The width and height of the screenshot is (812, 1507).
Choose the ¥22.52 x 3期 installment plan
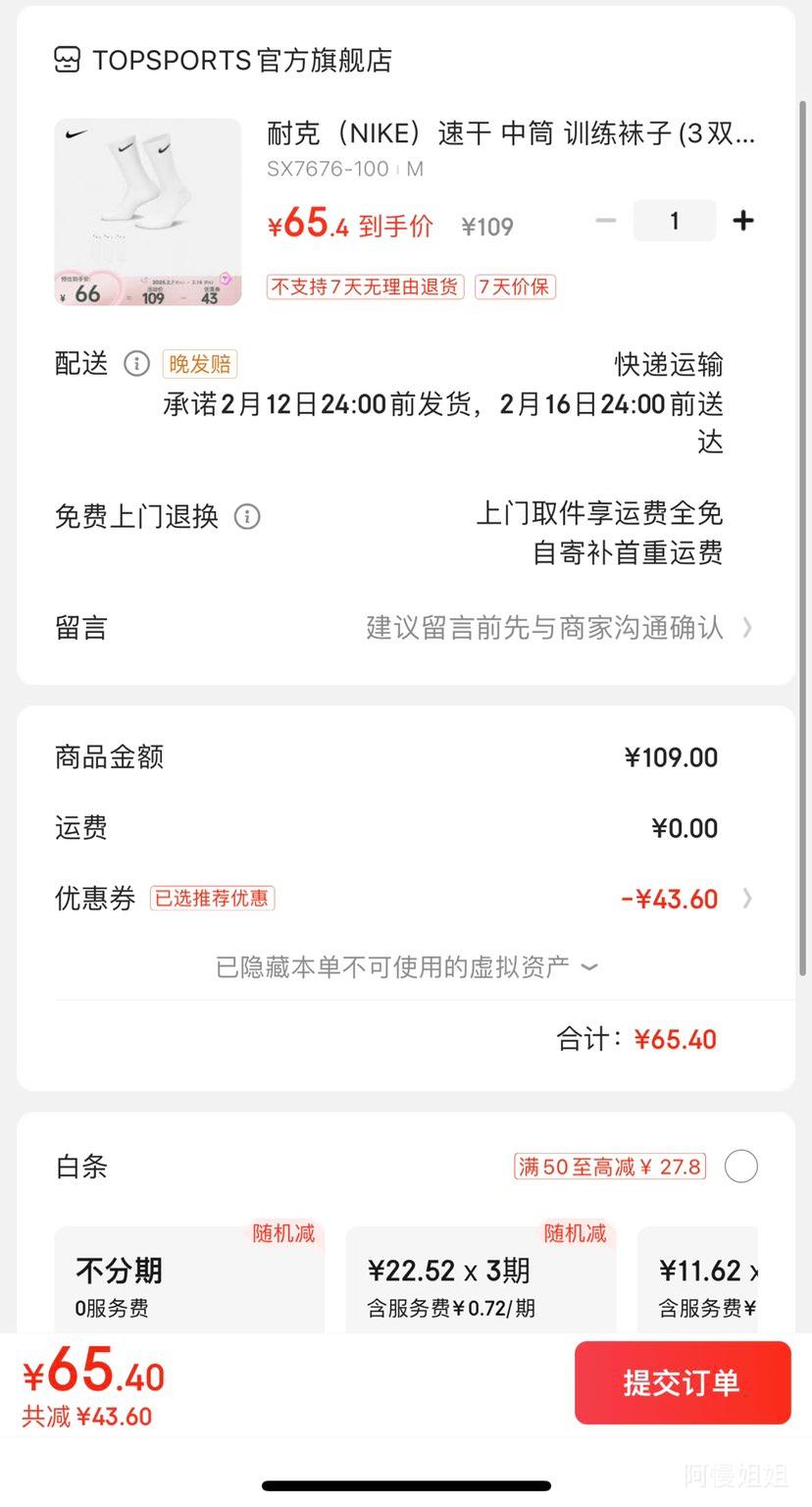[481, 1281]
